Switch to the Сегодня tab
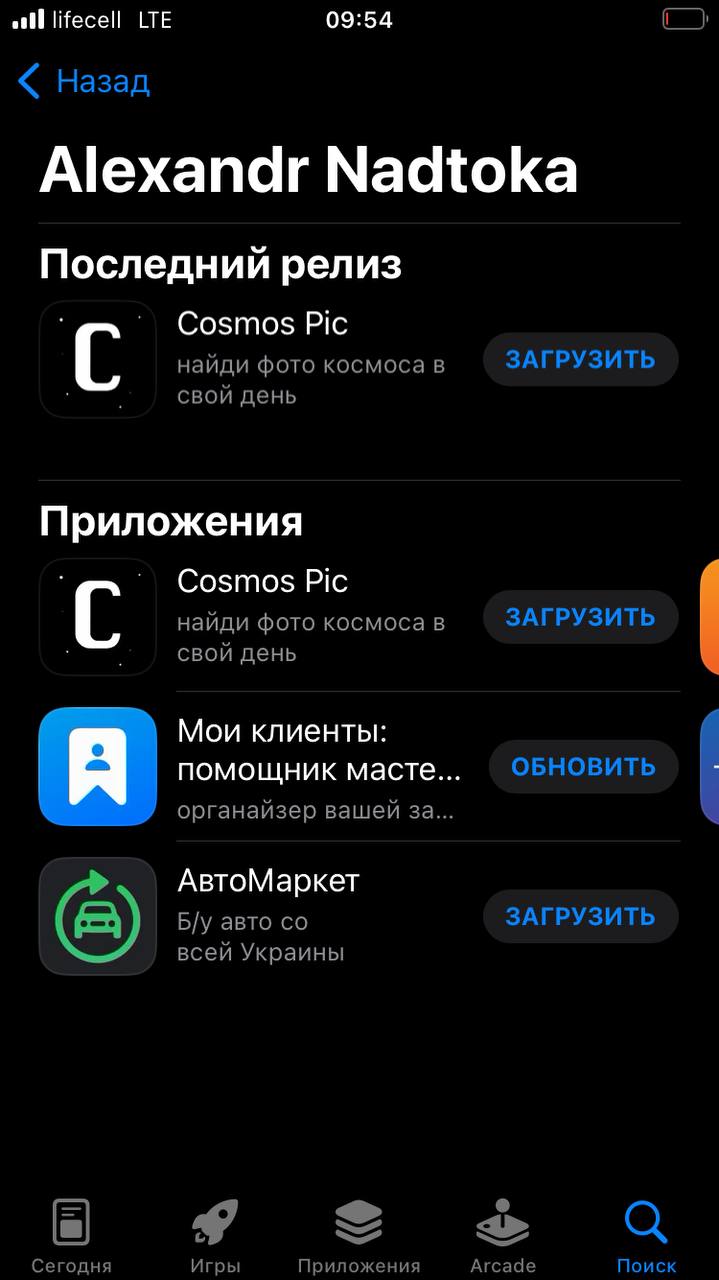Screen dimensions: 719x1280 point(71,1236)
